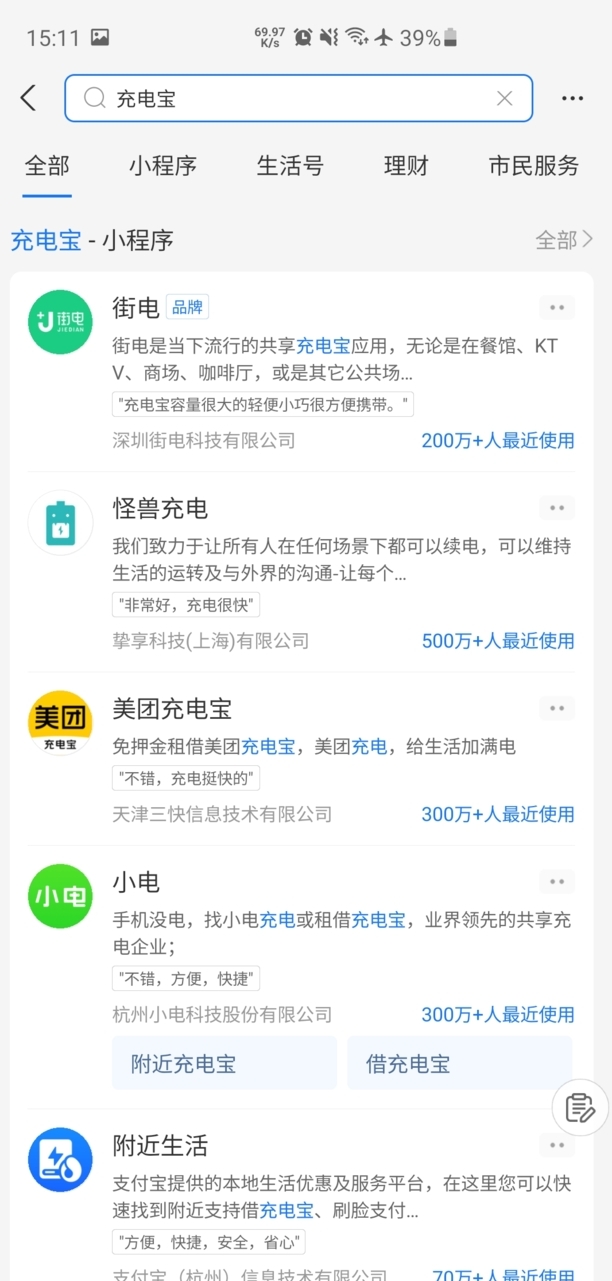
Task: Switch to the 理财 tab
Action: tap(405, 166)
